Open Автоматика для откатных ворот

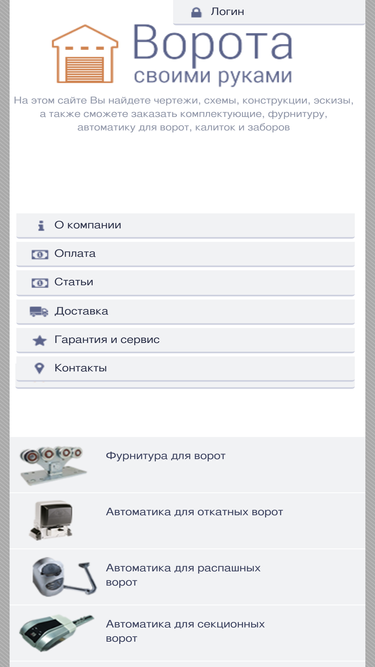tap(187, 521)
